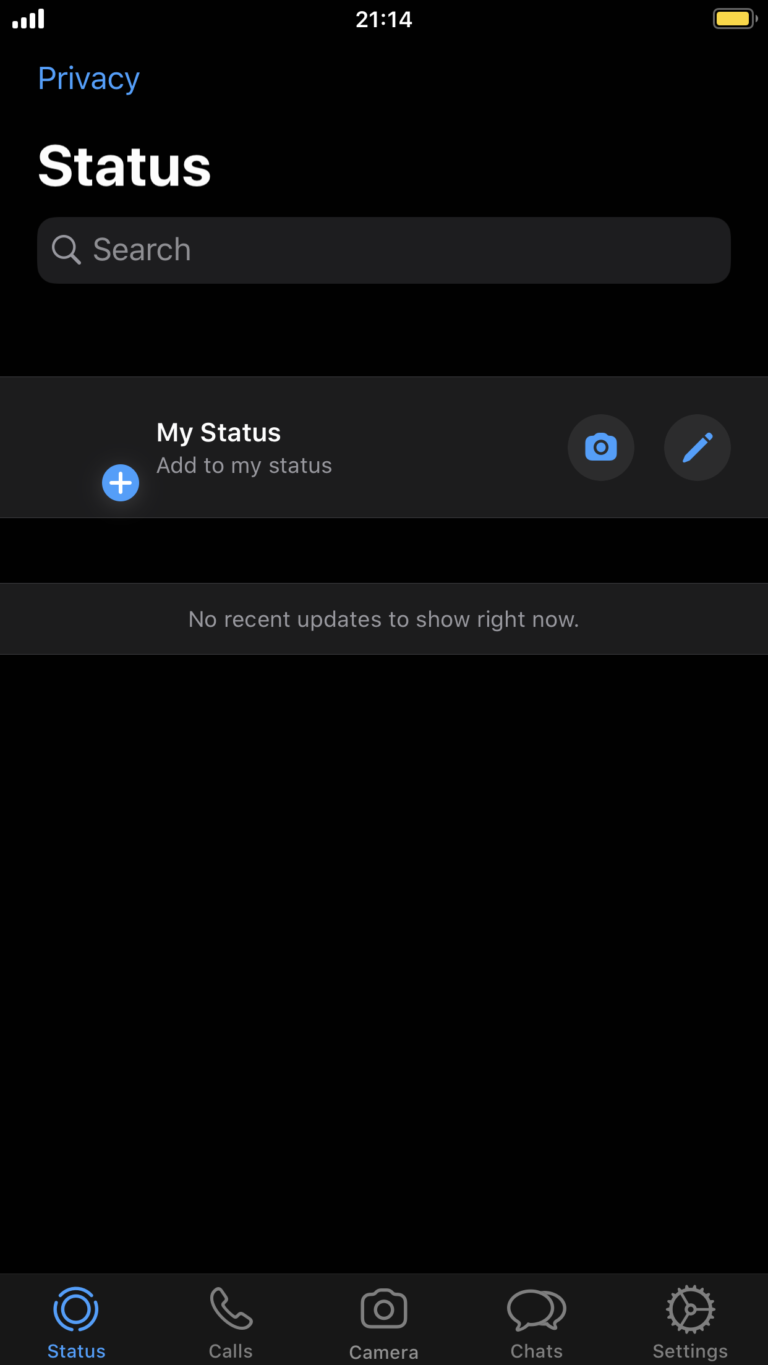The image size is (768, 1365).
Task: Select the Status tab
Action: coord(76,1322)
